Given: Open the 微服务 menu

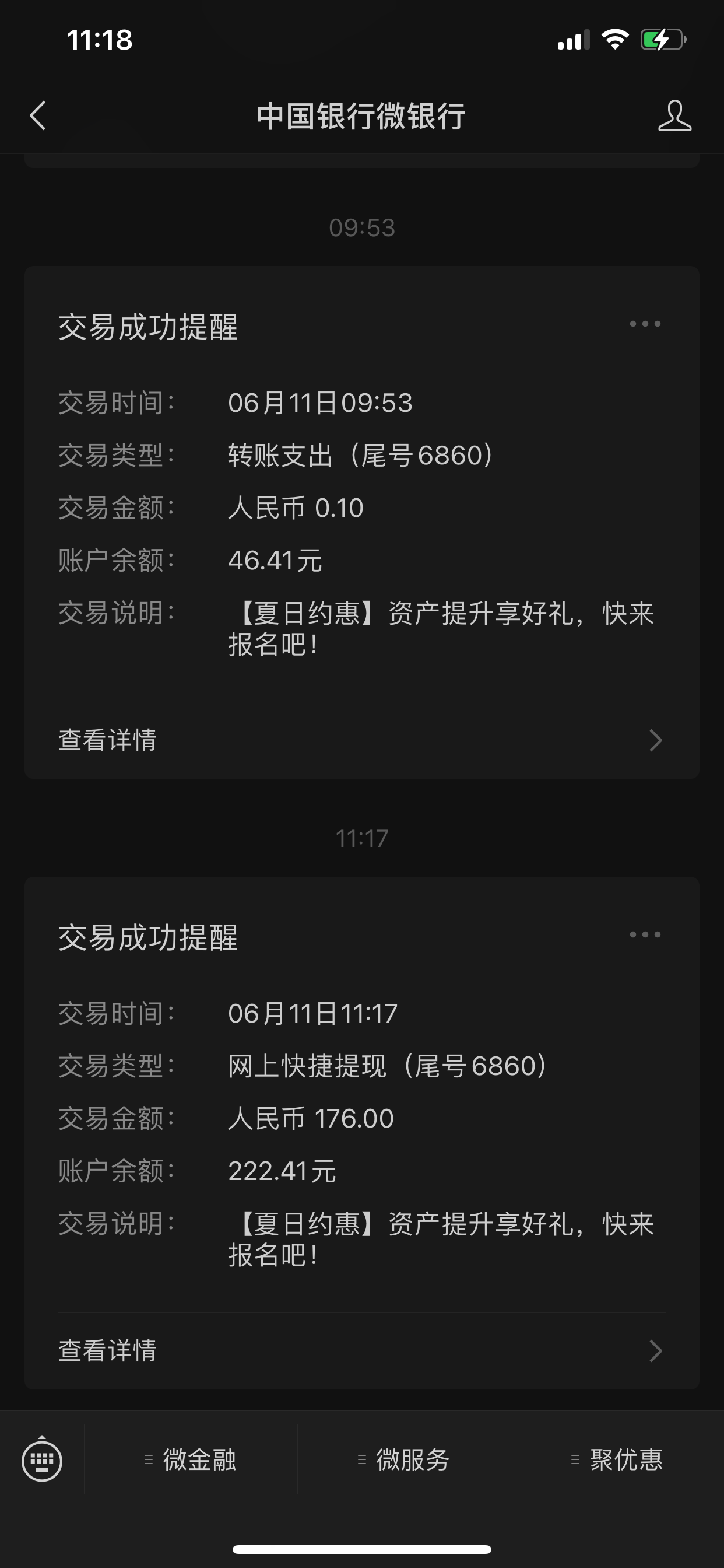Looking at the screenshot, I should pyautogui.click(x=404, y=1459).
